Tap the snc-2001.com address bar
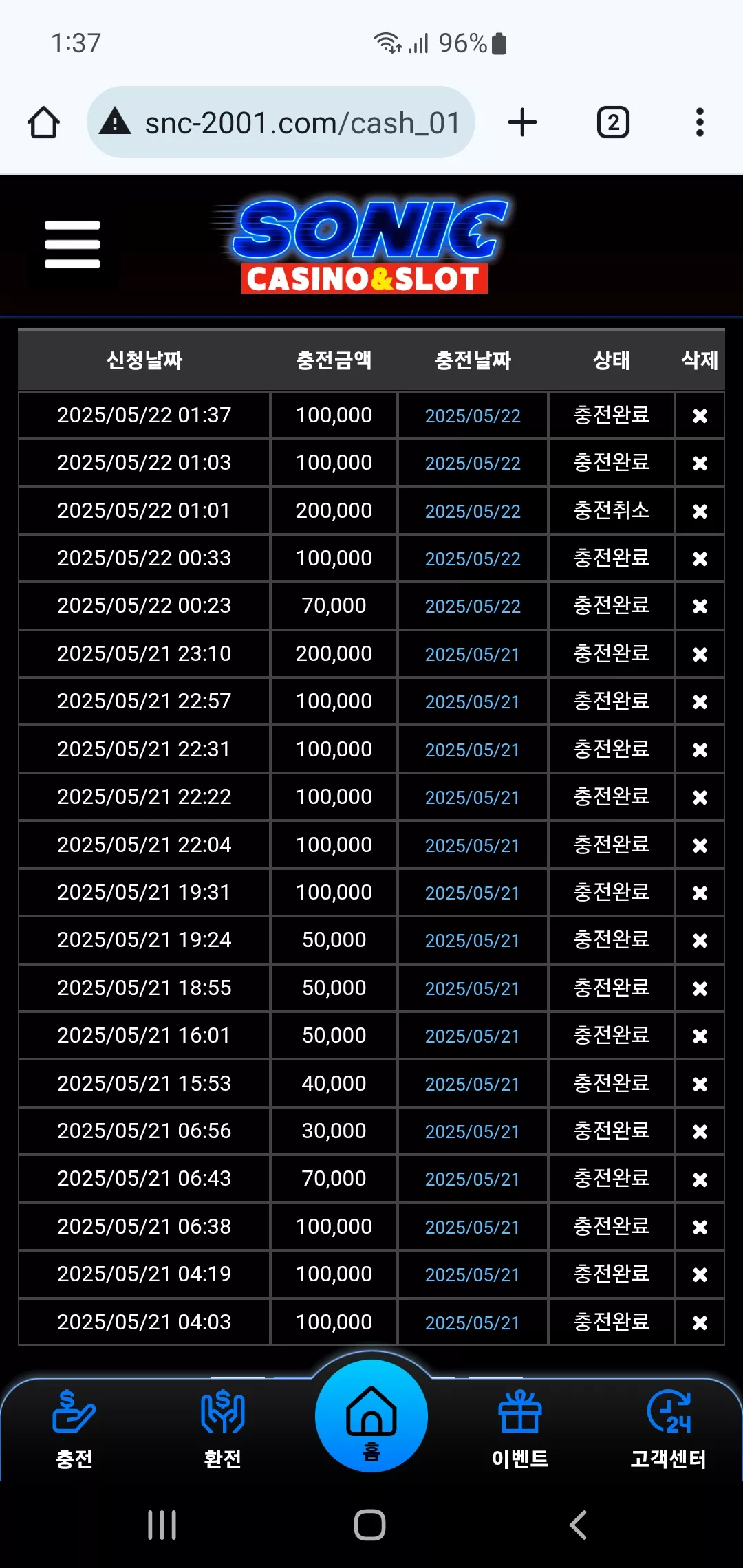Viewport: 743px width, 1568px height. [281, 122]
